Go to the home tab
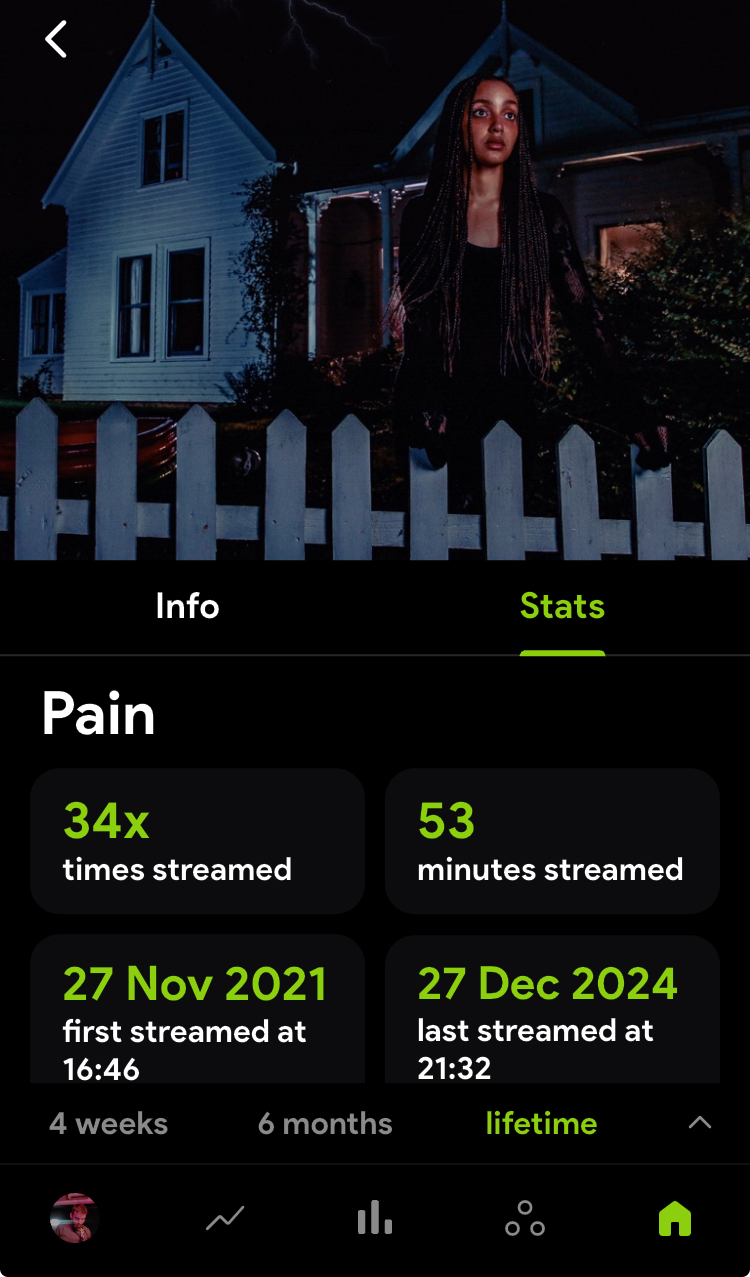The height and width of the screenshot is (1277, 750). click(675, 1218)
